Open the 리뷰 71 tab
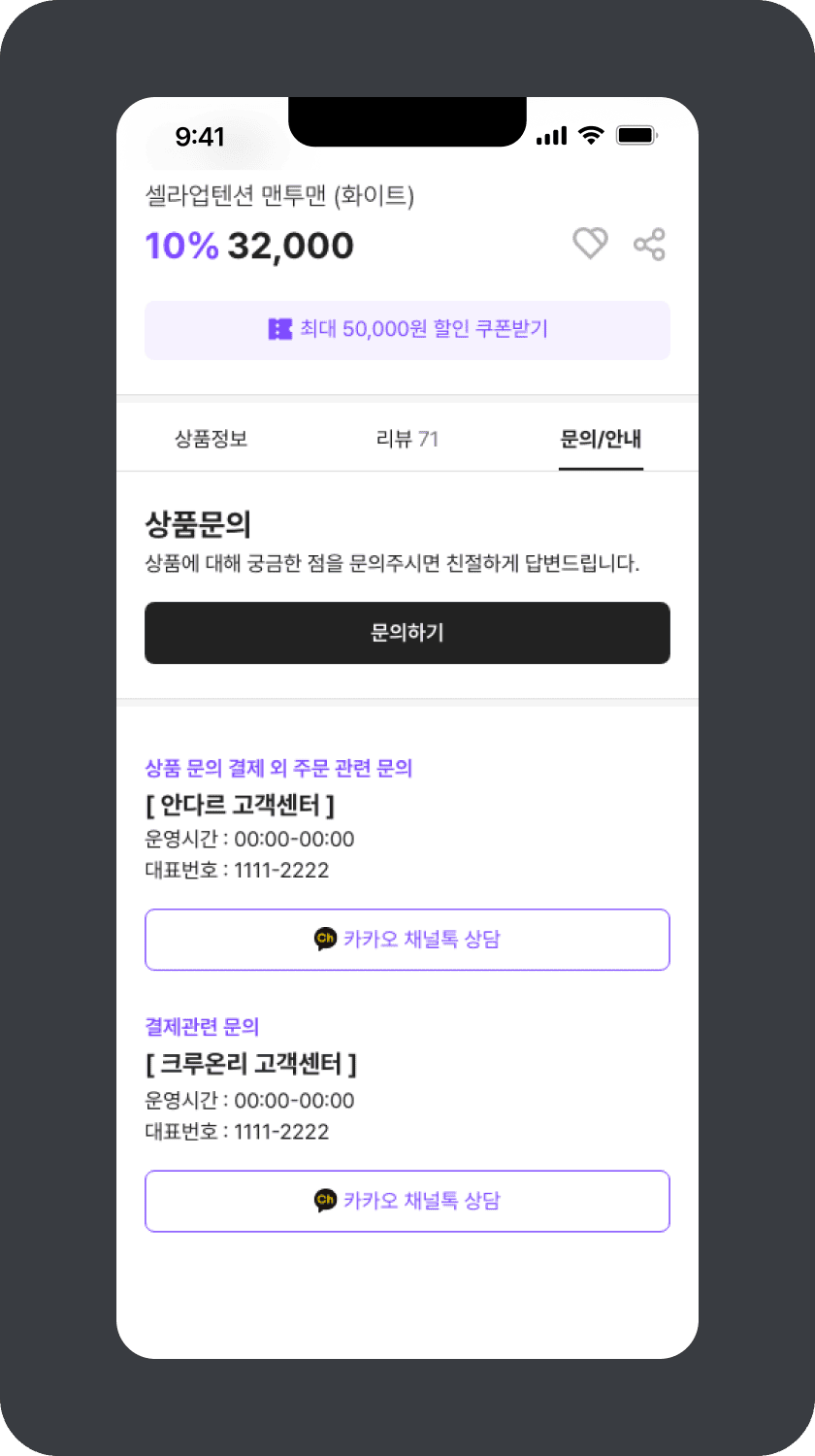 pyautogui.click(x=407, y=439)
